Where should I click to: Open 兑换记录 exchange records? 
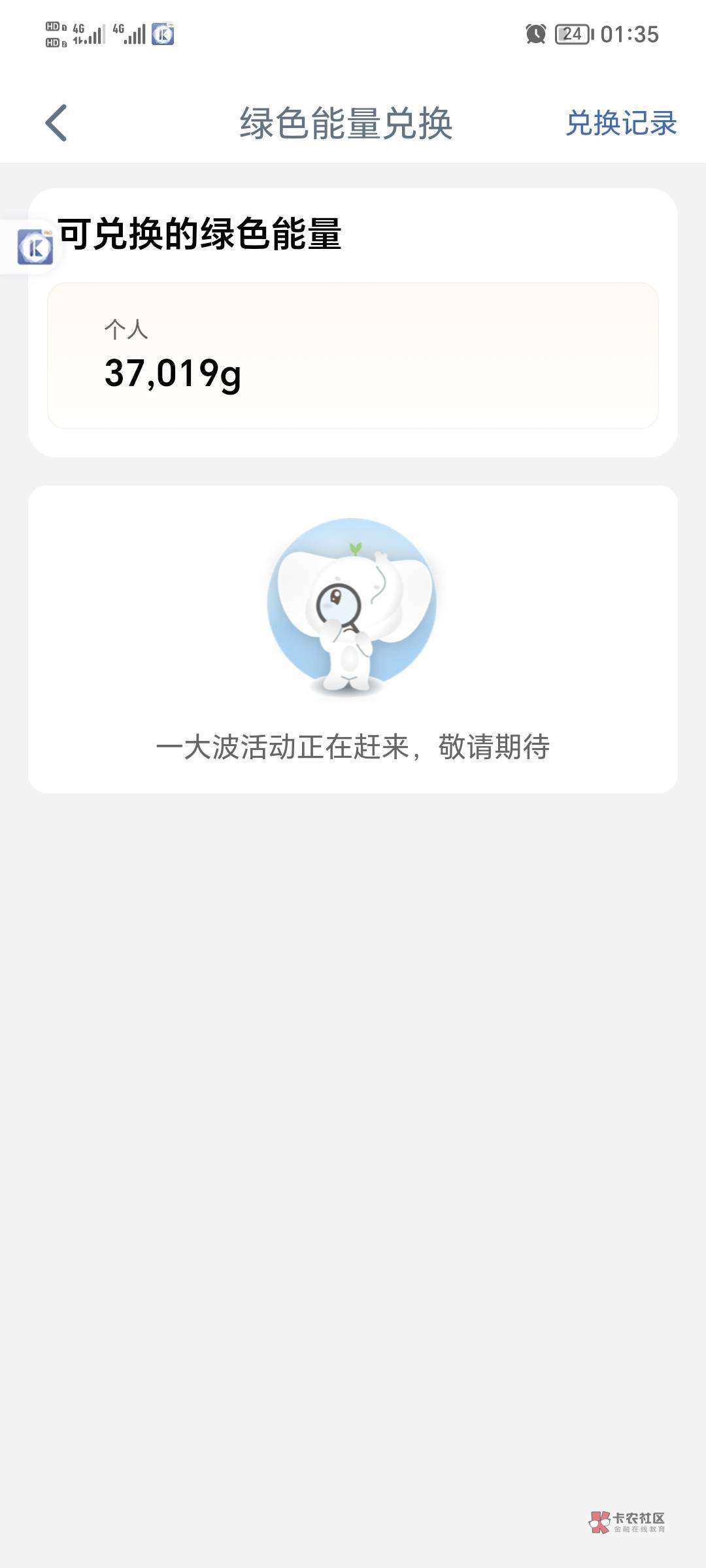pyautogui.click(x=620, y=123)
